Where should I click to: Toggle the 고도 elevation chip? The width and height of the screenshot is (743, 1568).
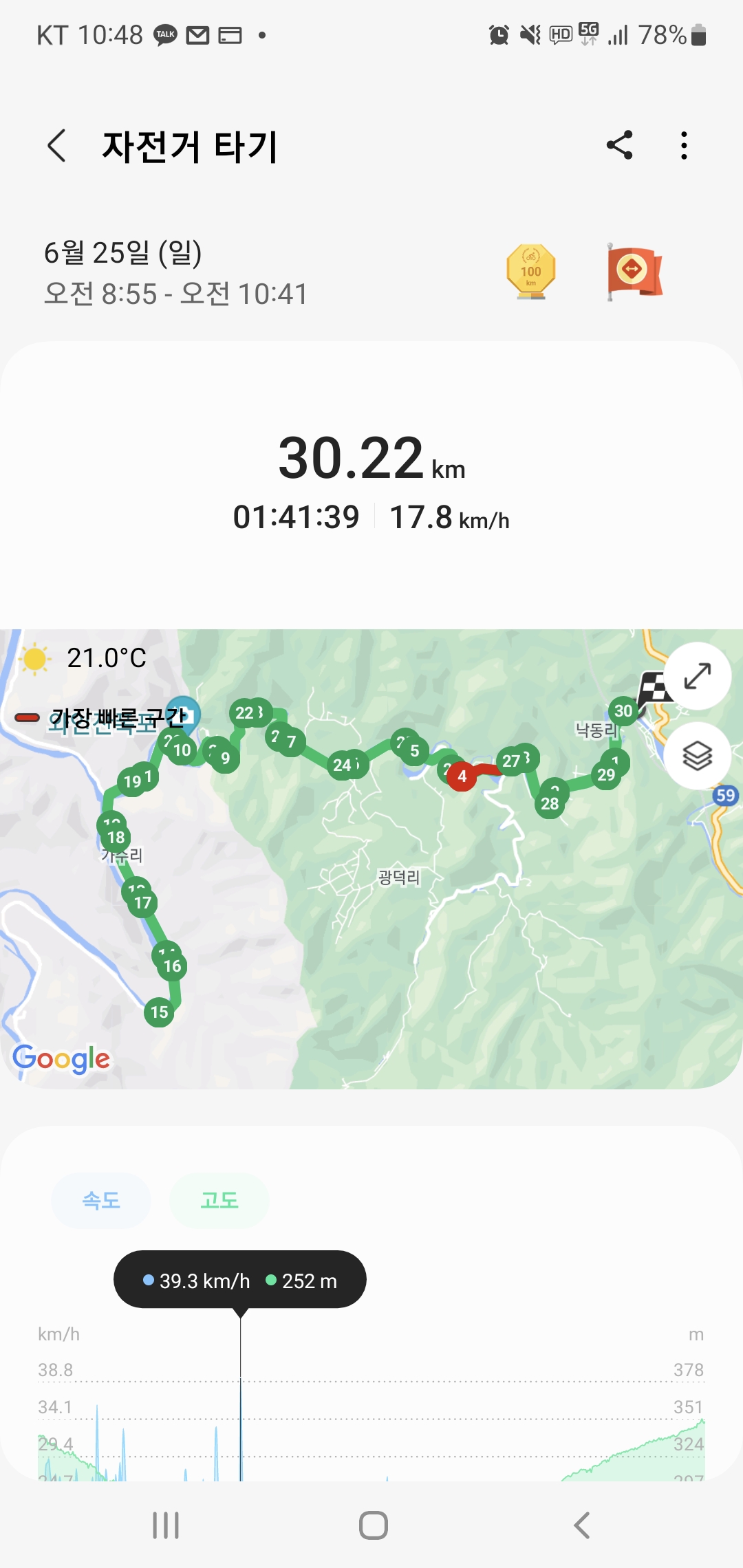pos(219,1201)
